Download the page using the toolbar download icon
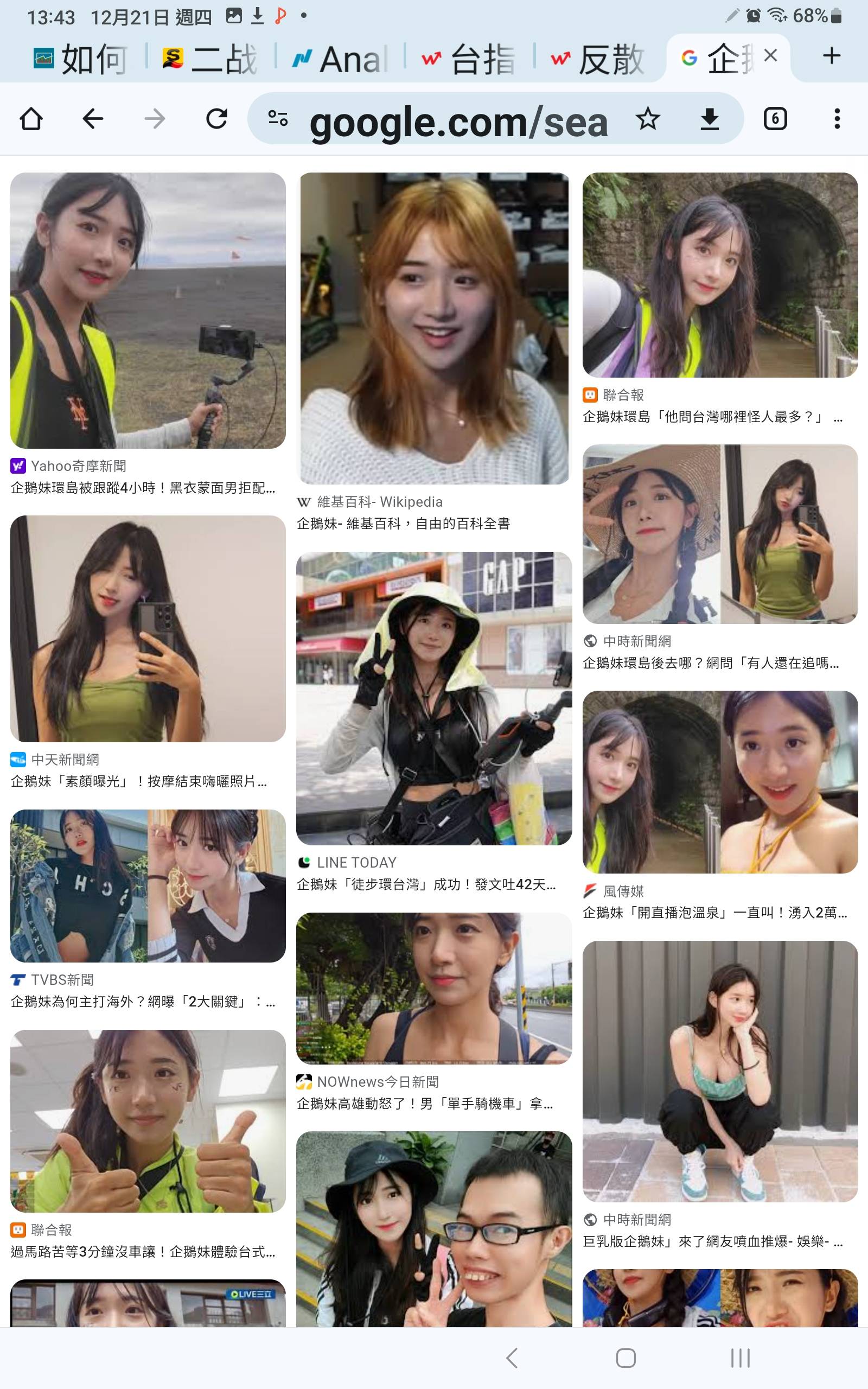Image resolution: width=868 pixels, height=1389 pixels. pyautogui.click(x=710, y=119)
